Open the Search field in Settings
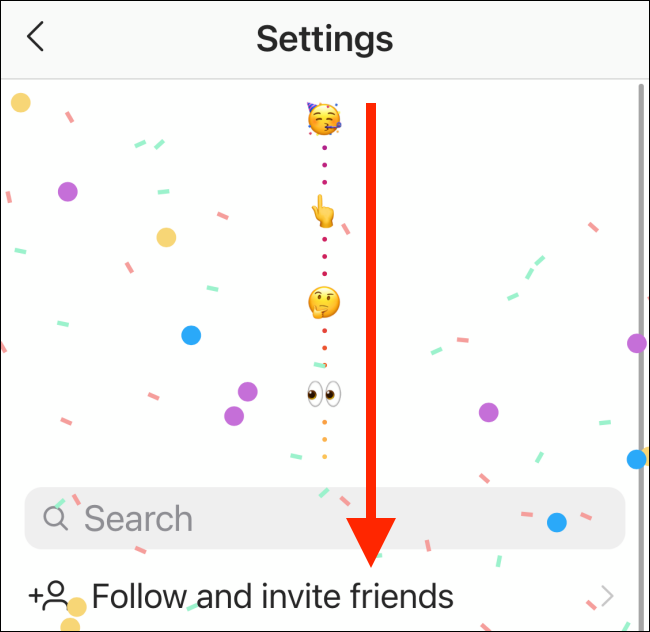Screen dimensions: 650x632 pos(324,518)
